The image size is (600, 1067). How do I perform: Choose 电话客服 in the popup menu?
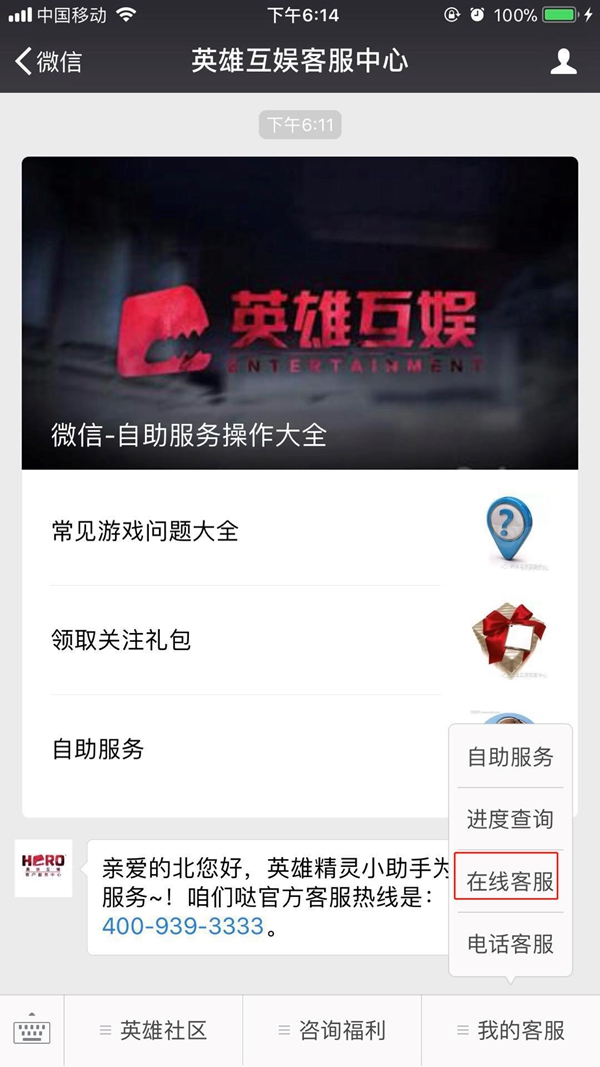tap(510, 944)
